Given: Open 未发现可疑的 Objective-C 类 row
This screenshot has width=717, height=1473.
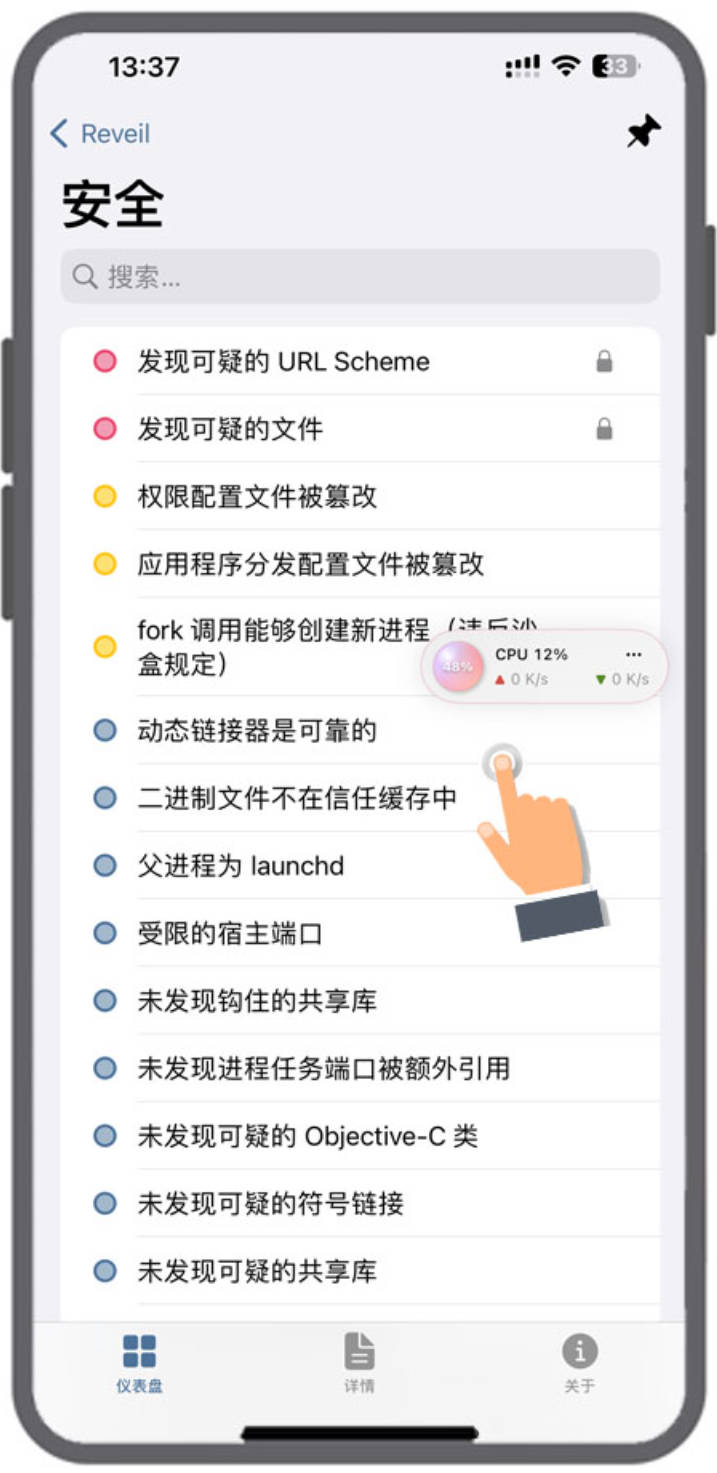Looking at the screenshot, I should click(360, 1136).
